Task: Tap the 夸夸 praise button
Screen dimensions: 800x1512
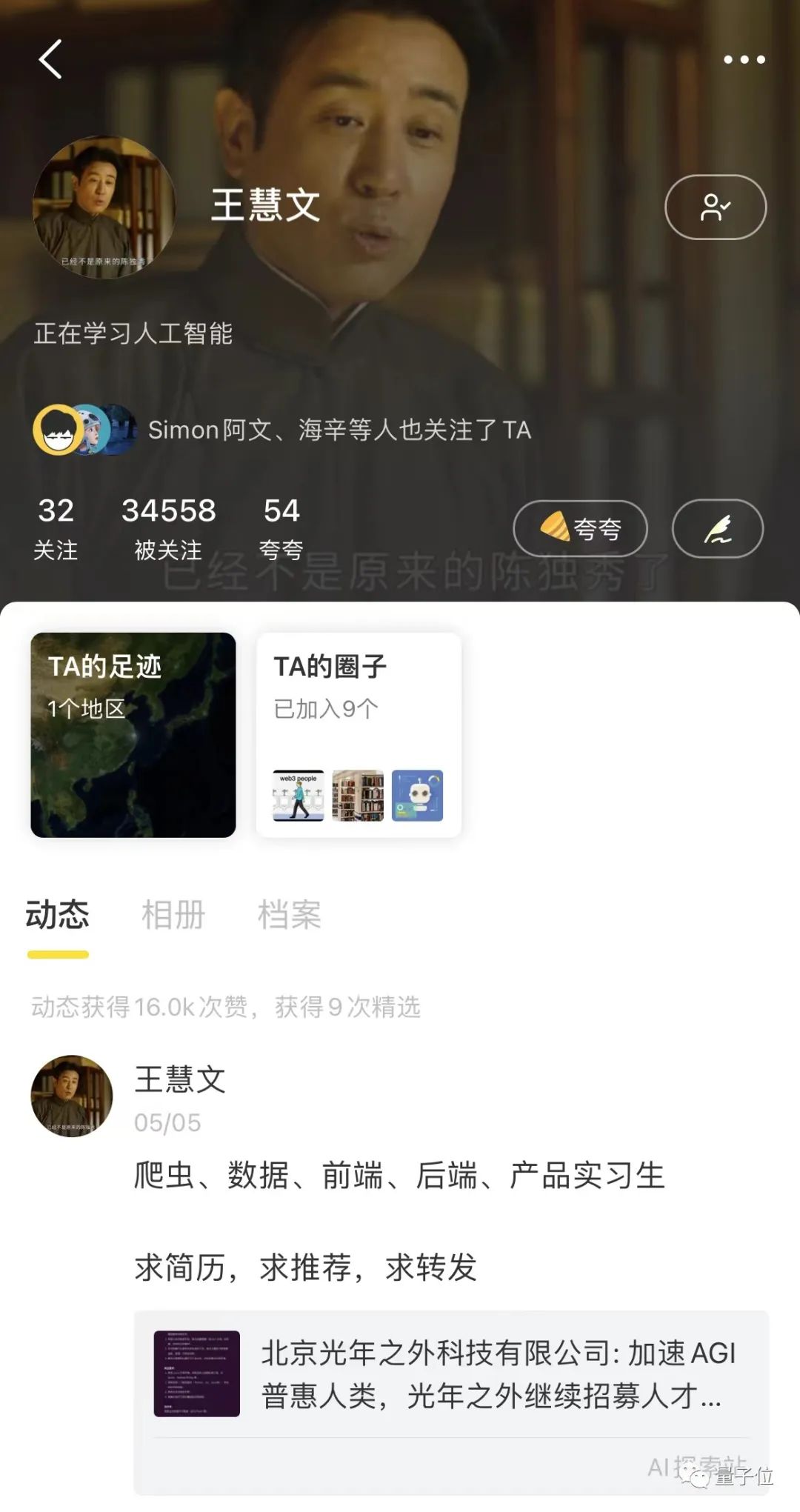Action: pos(580,528)
